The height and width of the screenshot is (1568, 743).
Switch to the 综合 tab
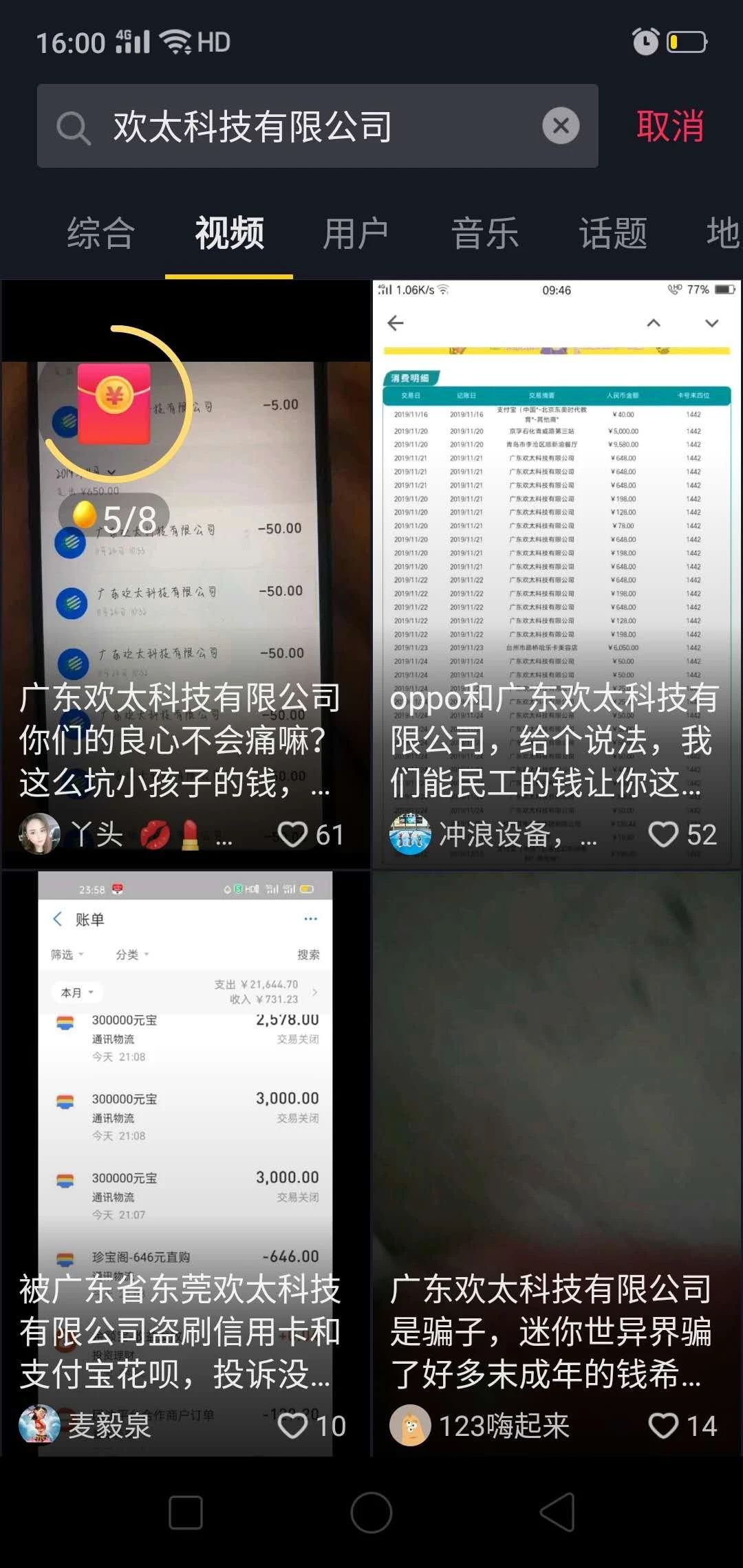[x=100, y=233]
